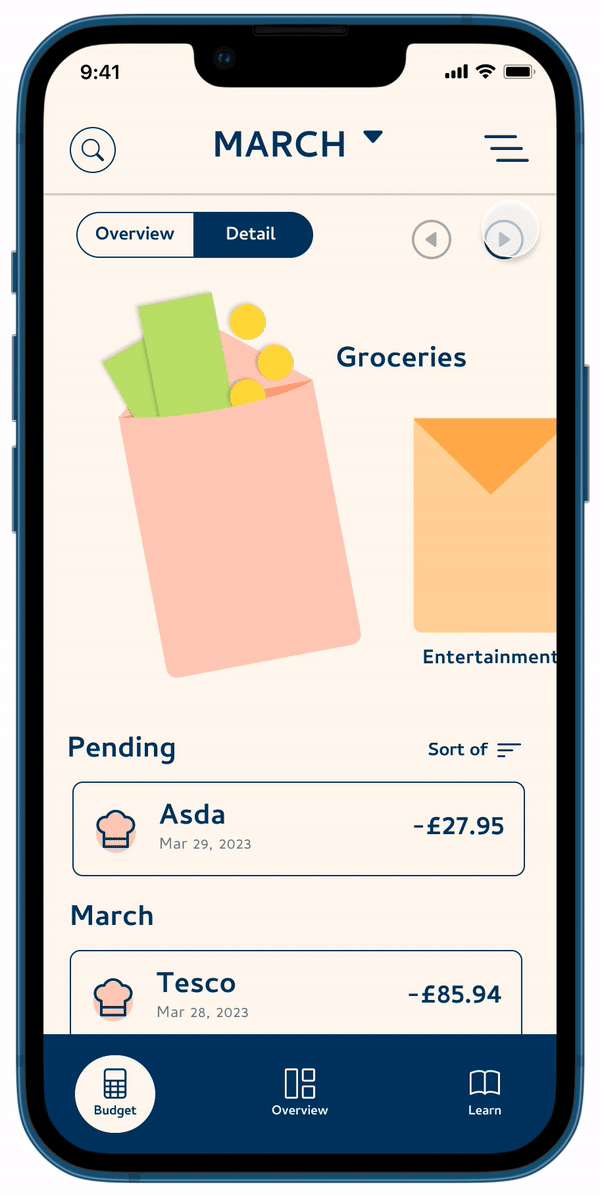Tap the Sort of button
Viewport: 600px width, 1196px height.
point(475,750)
